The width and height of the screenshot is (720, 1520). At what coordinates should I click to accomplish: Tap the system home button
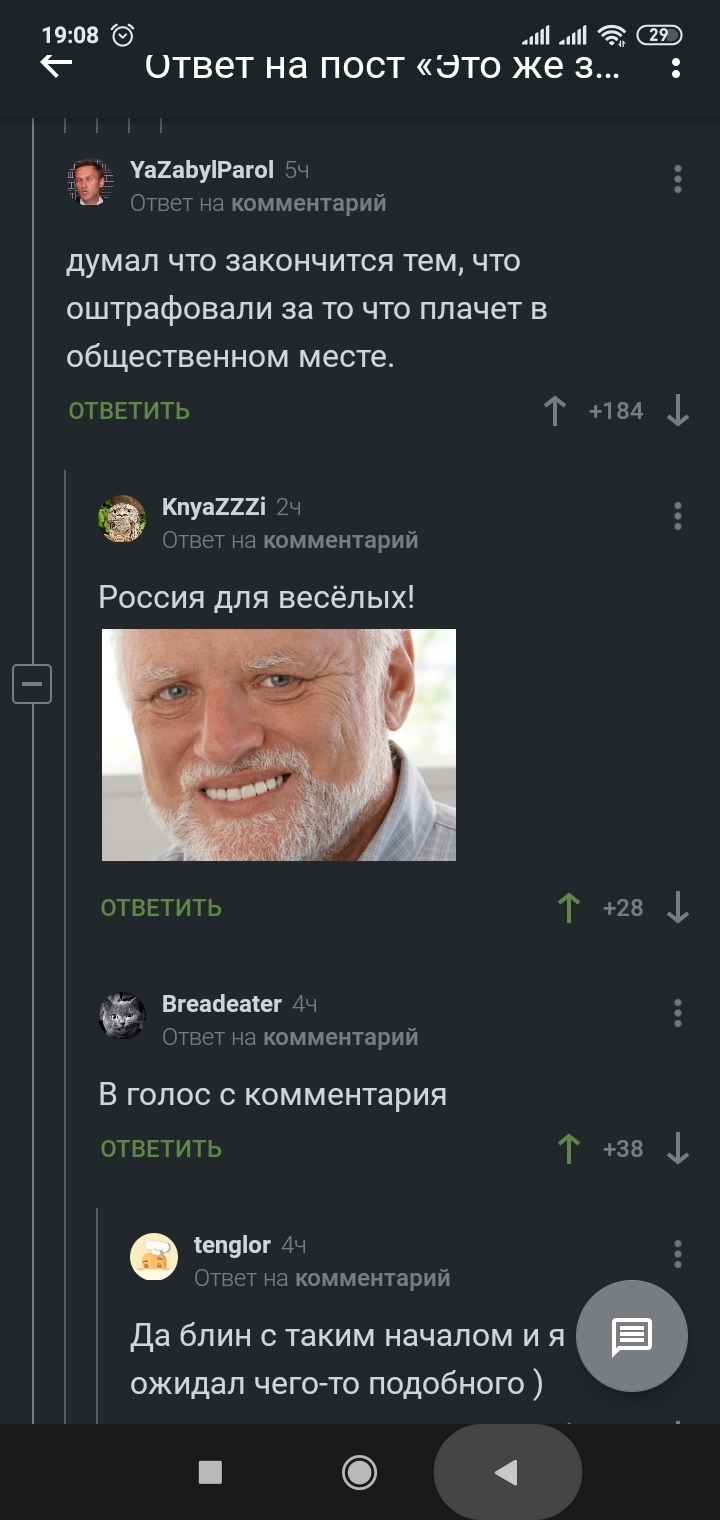tap(359, 1472)
